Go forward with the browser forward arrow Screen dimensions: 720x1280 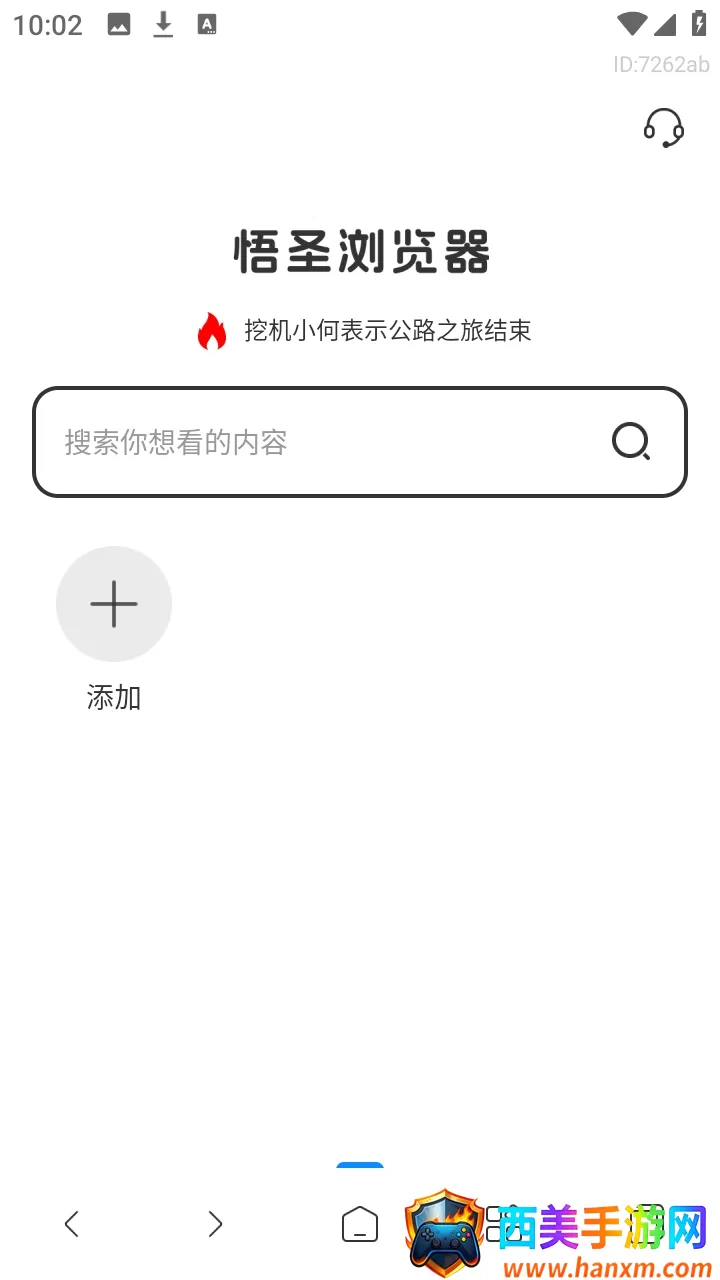(x=215, y=1224)
